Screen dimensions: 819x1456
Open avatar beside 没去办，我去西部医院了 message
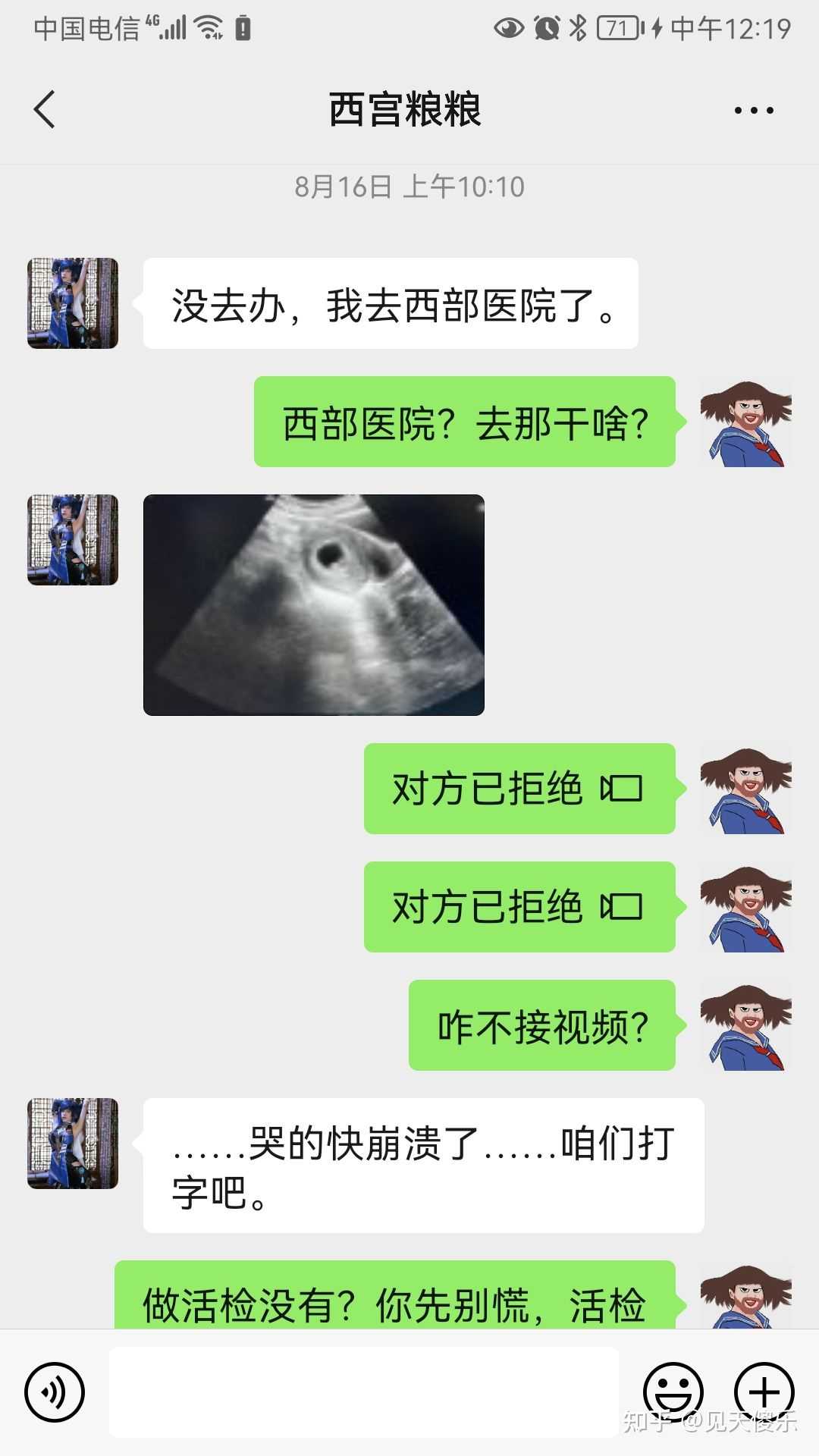click(73, 303)
